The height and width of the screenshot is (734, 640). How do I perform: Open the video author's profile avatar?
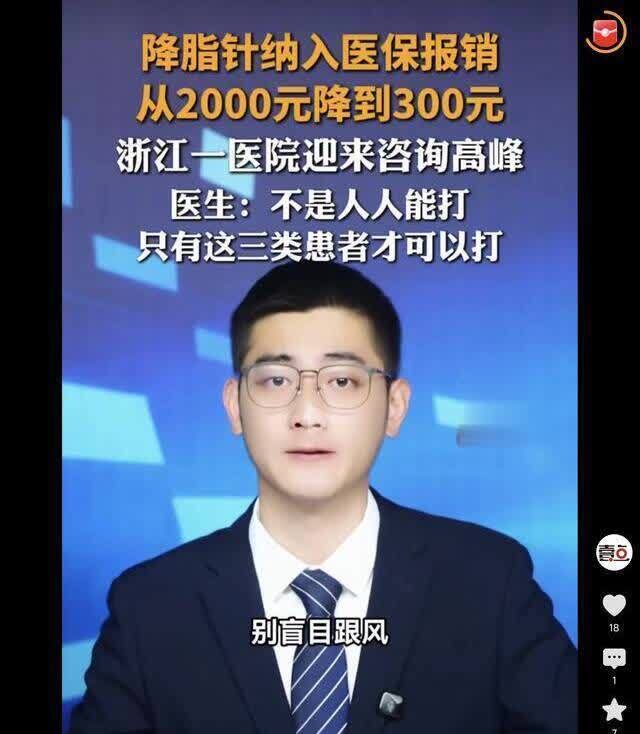614,552
